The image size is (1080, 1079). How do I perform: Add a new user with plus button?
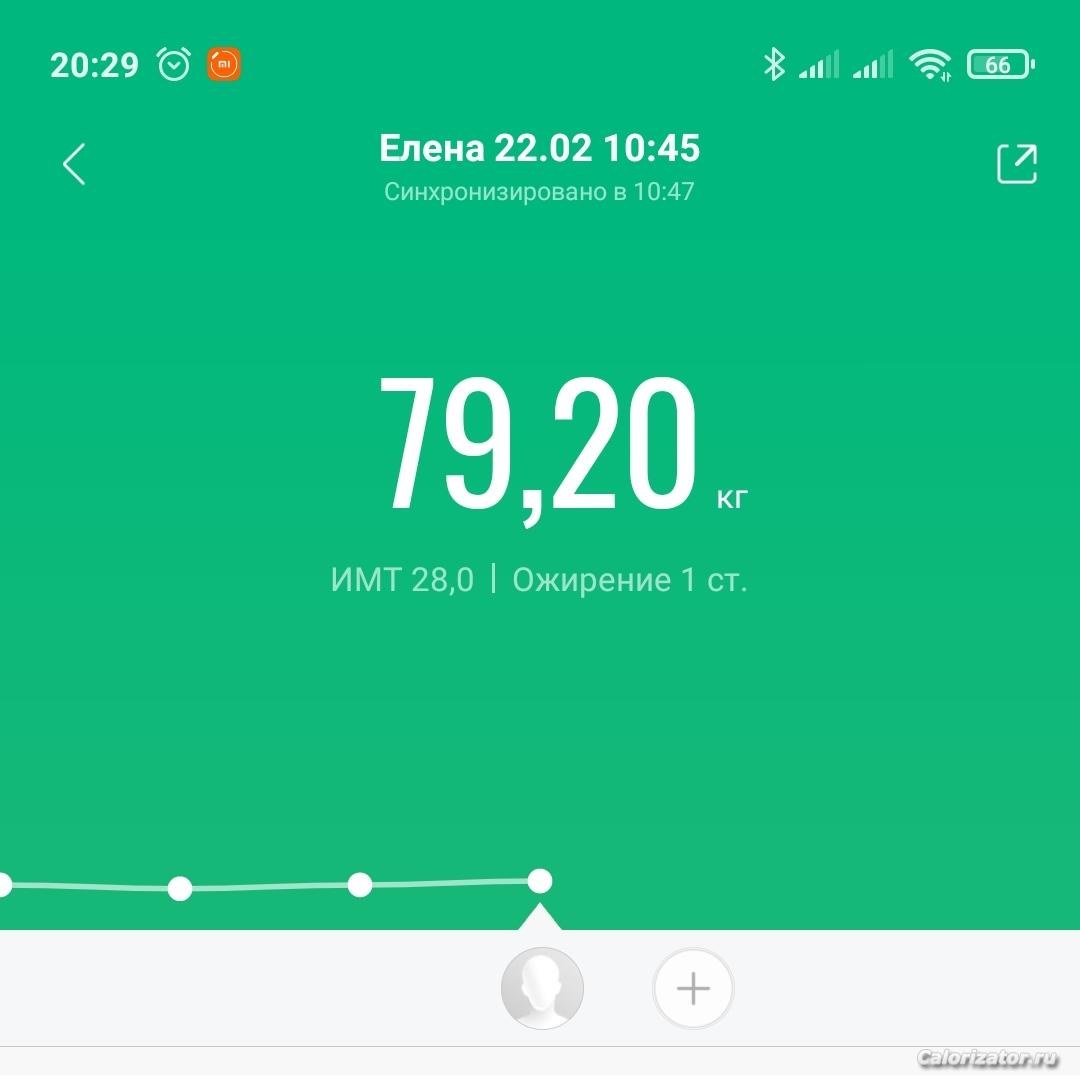(693, 989)
